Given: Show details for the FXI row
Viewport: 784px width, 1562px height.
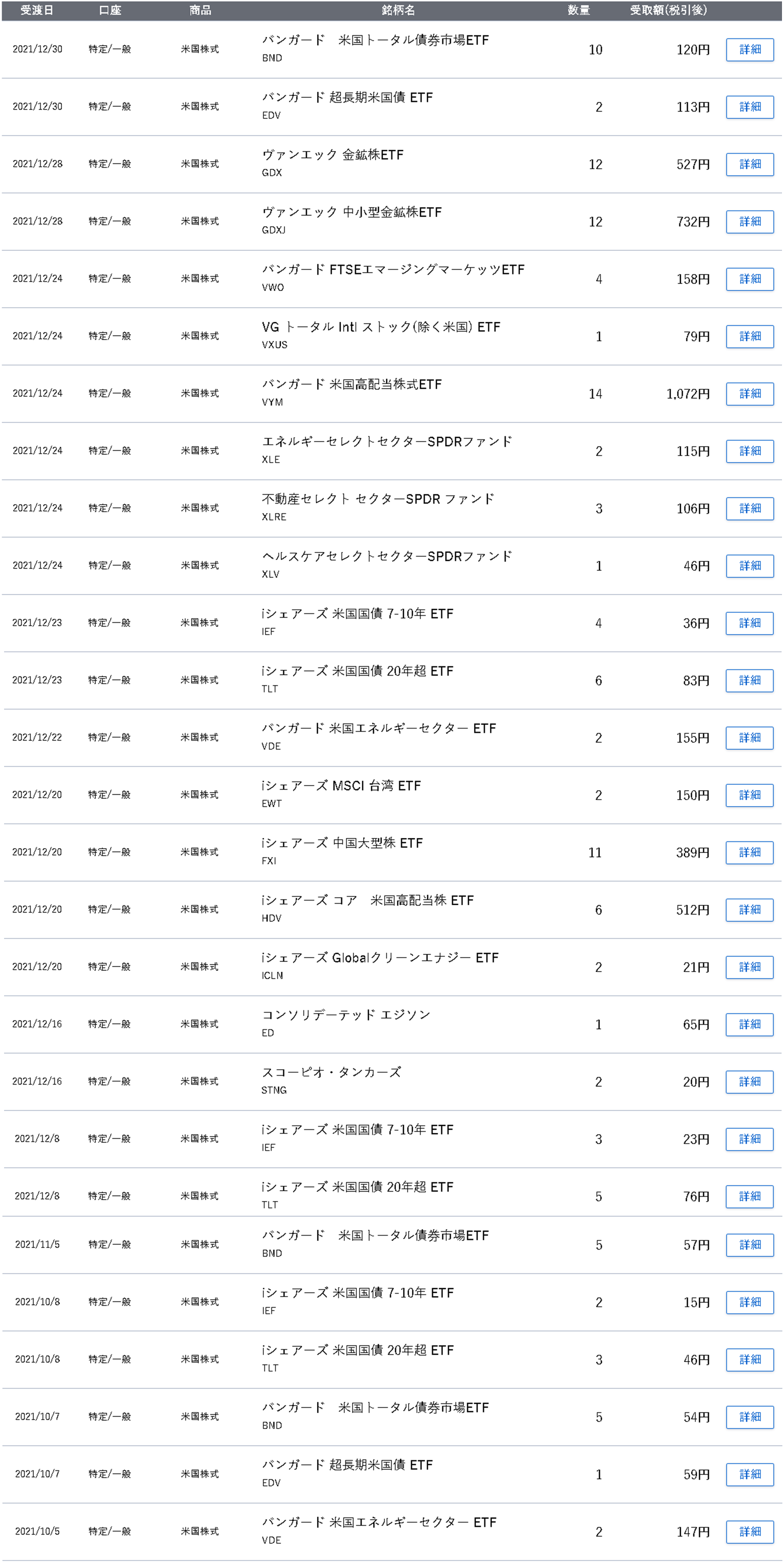Looking at the screenshot, I should (x=749, y=852).
